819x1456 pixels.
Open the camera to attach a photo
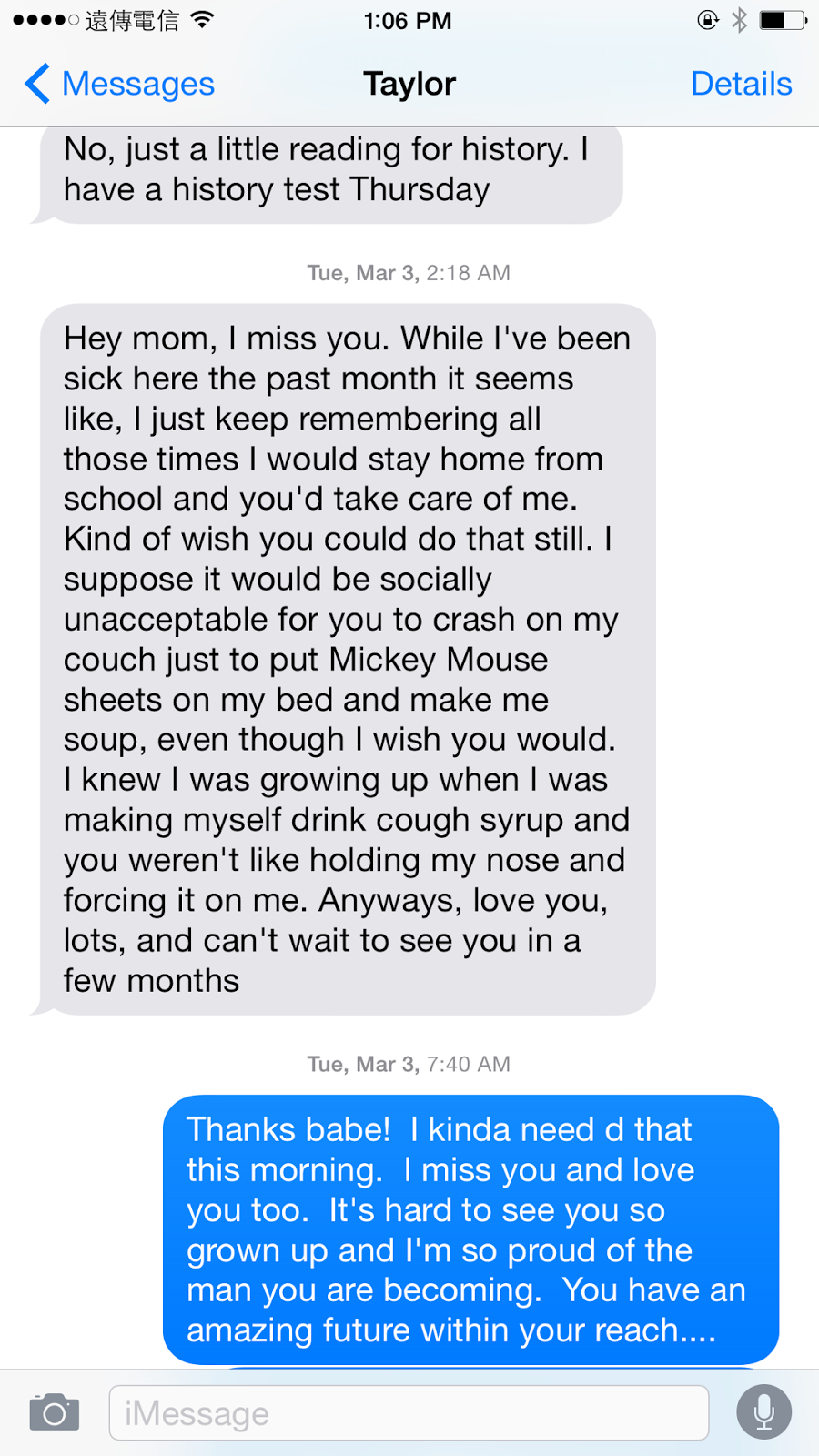(55, 1412)
